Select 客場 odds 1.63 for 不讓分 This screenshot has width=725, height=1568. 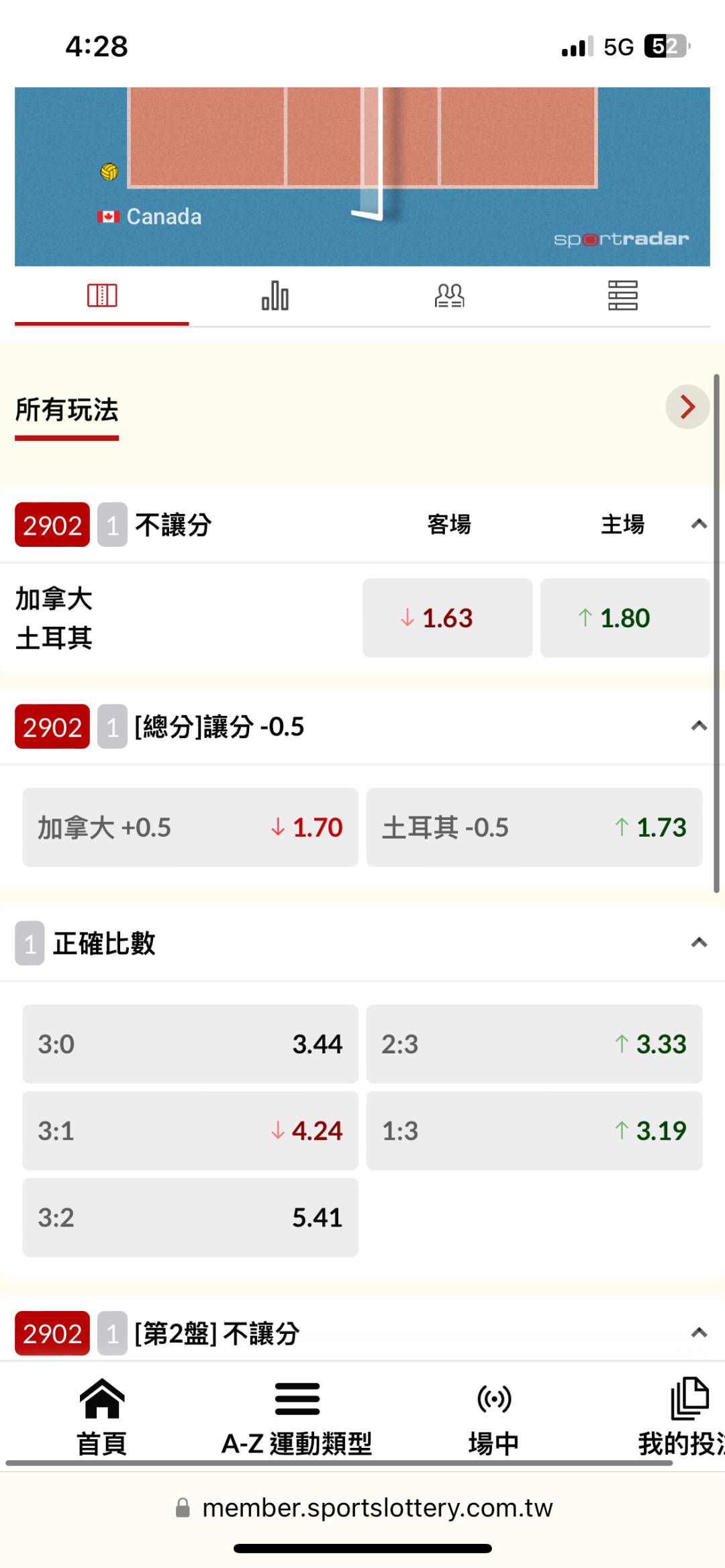click(x=447, y=618)
